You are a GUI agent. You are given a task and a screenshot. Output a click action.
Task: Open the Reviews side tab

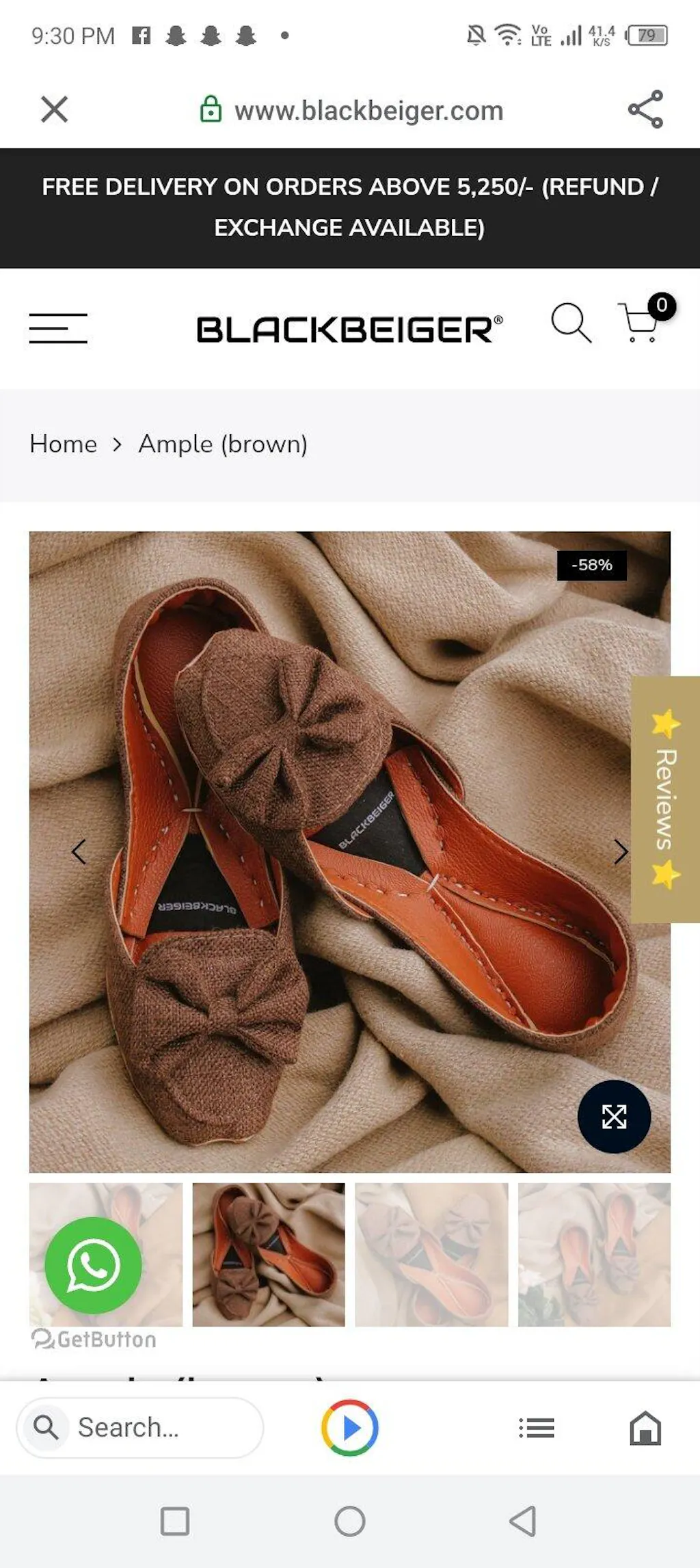[665, 799]
